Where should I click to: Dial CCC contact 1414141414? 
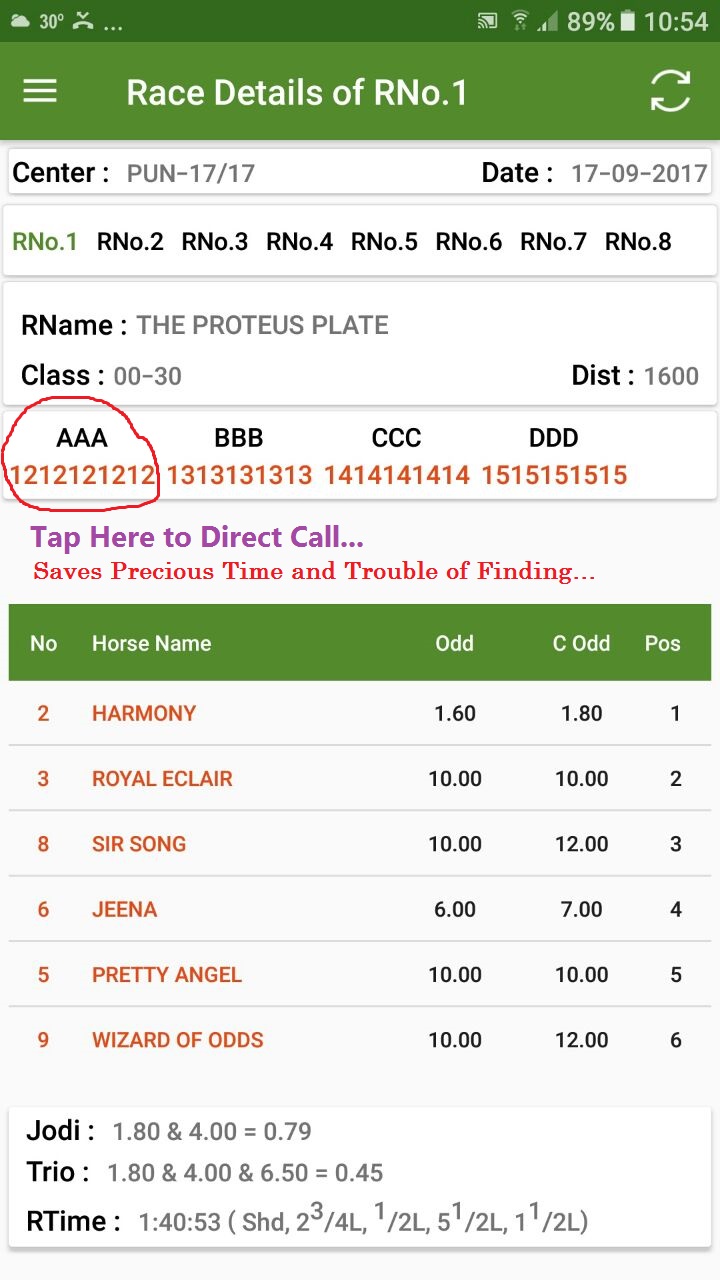[396, 457]
